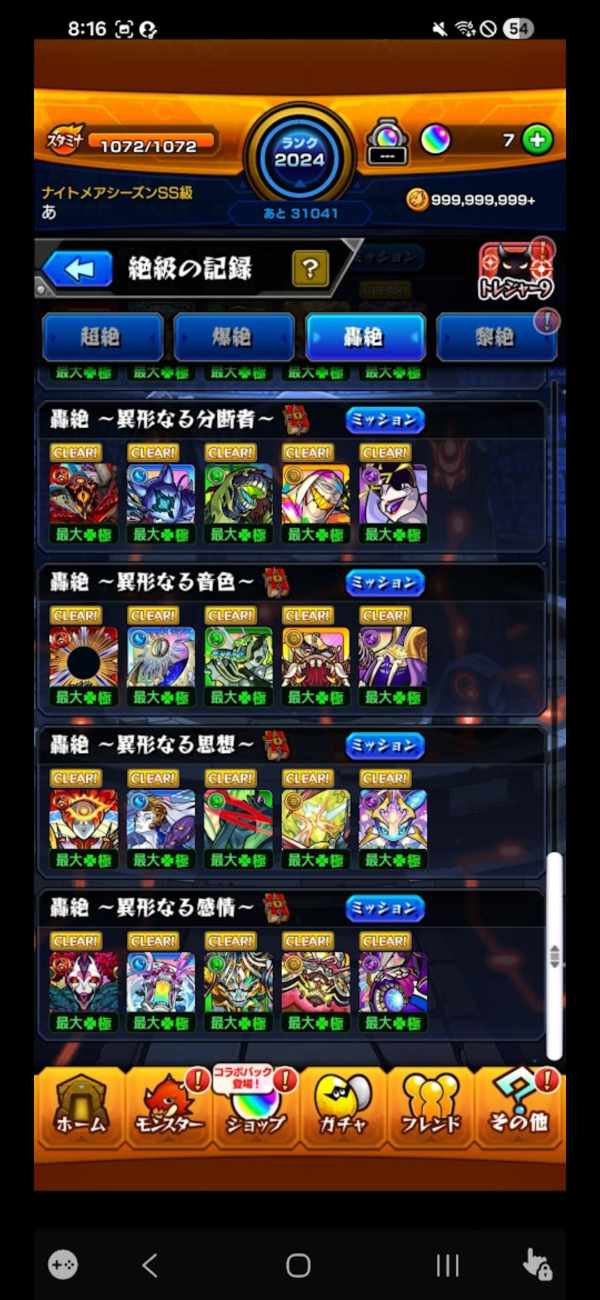Switch to the 爆絶 tab

234,337
